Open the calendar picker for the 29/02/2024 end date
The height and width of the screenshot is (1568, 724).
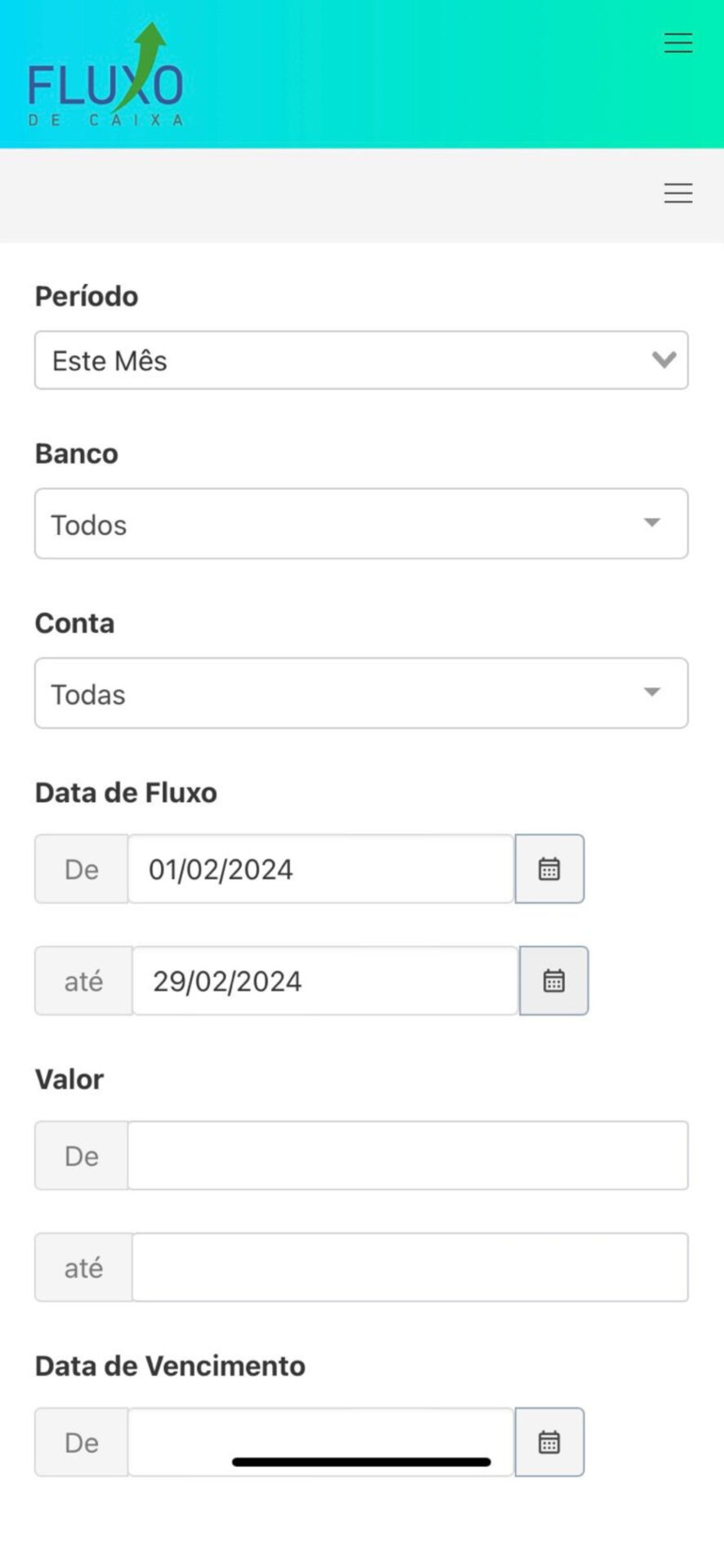554,980
